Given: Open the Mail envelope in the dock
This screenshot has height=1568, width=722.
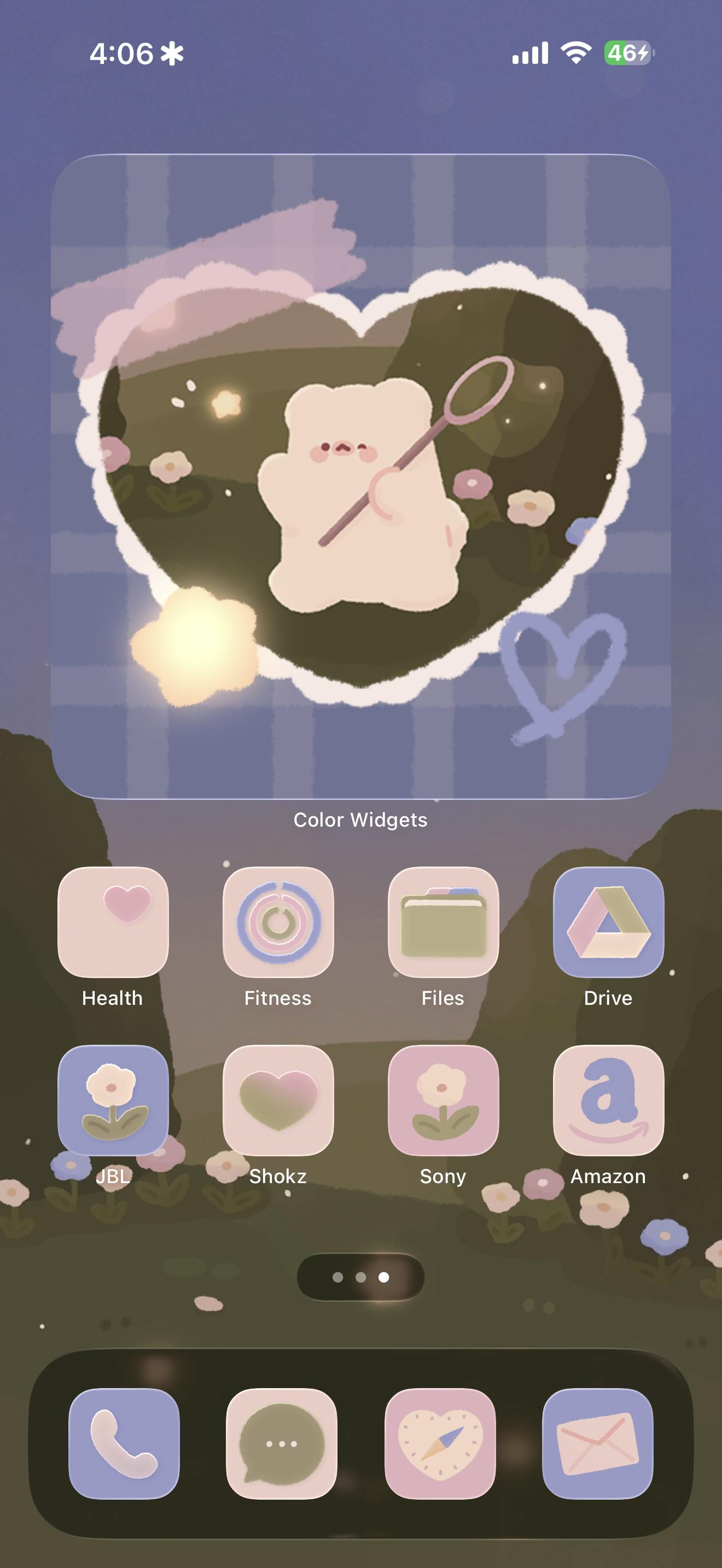Looking at the screenshot, I should [597, 1443].
